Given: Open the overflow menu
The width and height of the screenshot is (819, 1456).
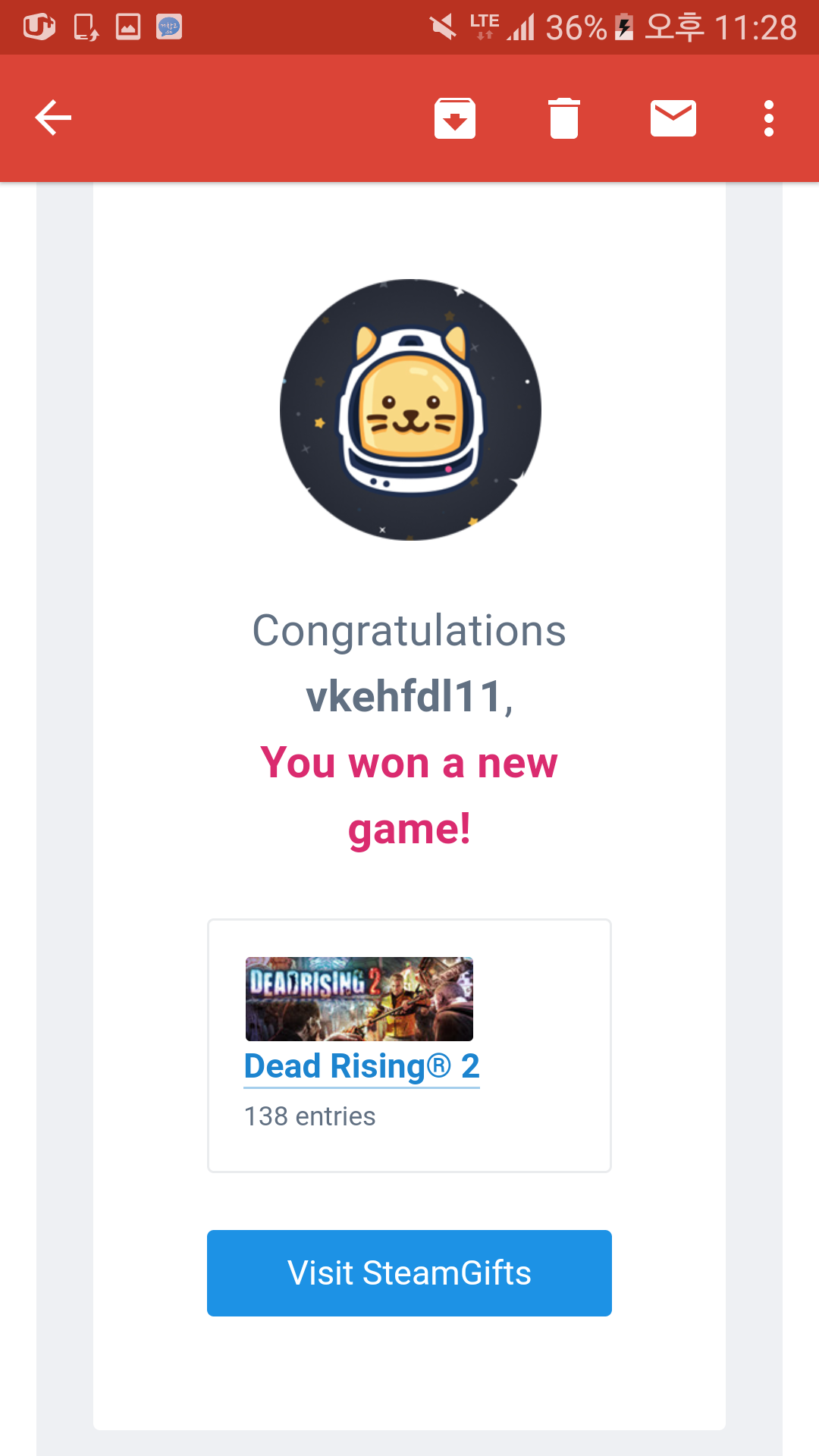Looking at the screenshot, I should point(768,118).
